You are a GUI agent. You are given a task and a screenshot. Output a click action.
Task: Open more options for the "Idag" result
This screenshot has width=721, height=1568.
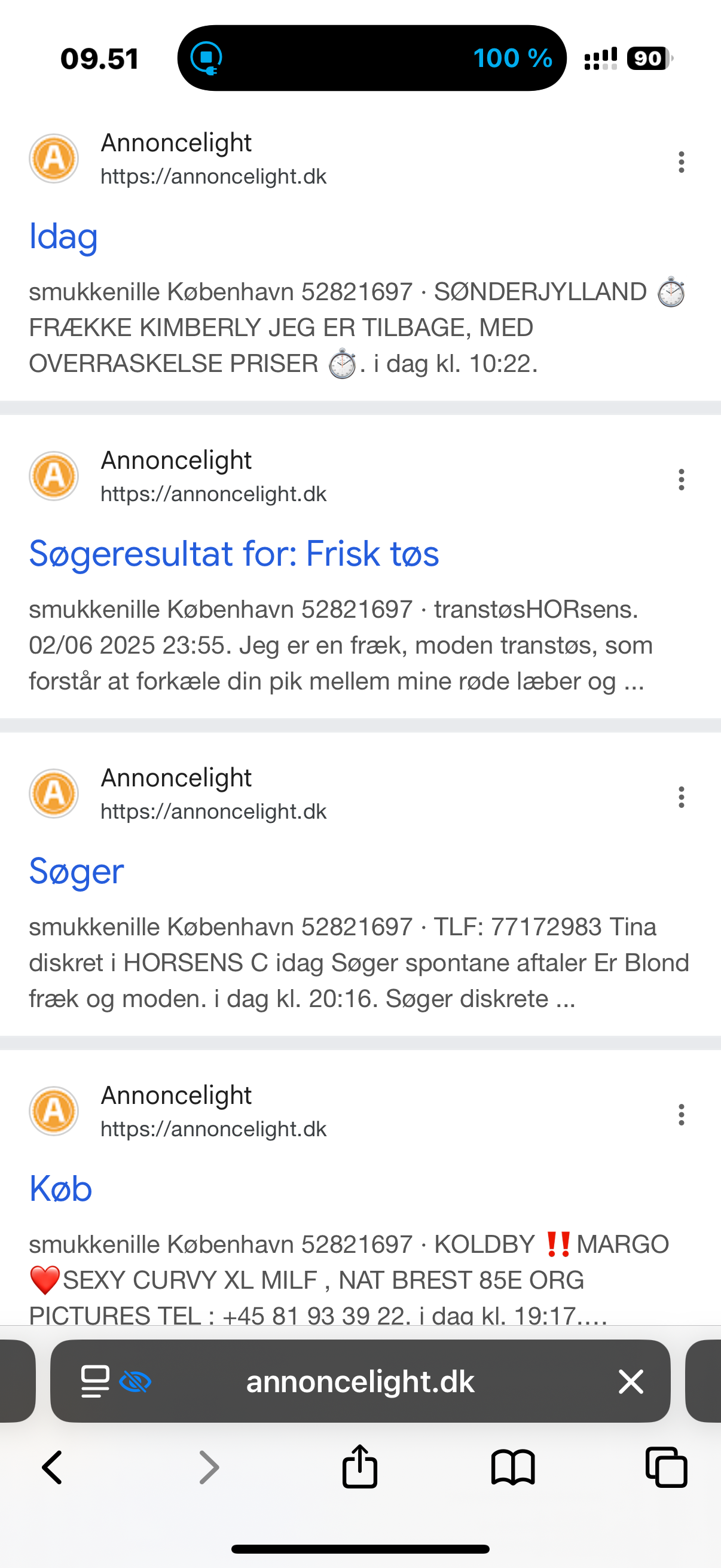(682, 162)
